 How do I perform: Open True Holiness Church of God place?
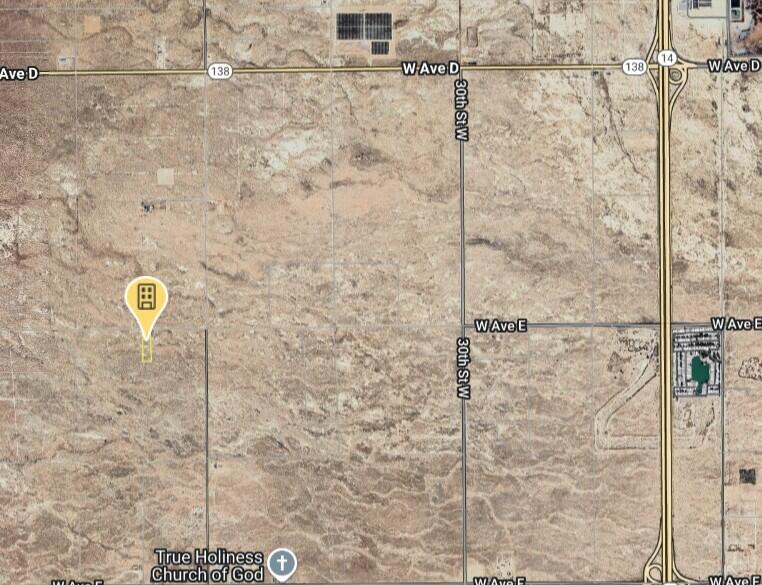tap(283, 563)
